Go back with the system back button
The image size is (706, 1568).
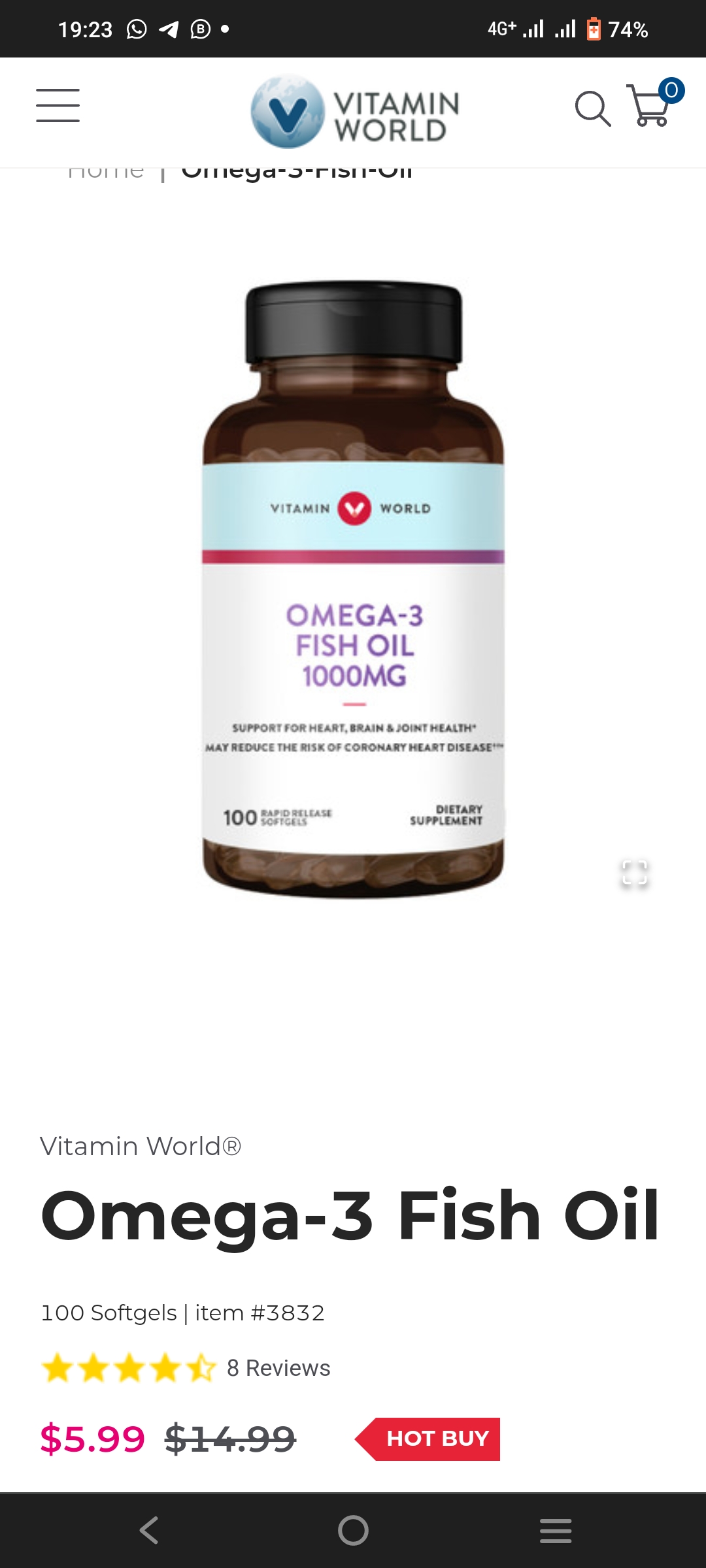149,1530
